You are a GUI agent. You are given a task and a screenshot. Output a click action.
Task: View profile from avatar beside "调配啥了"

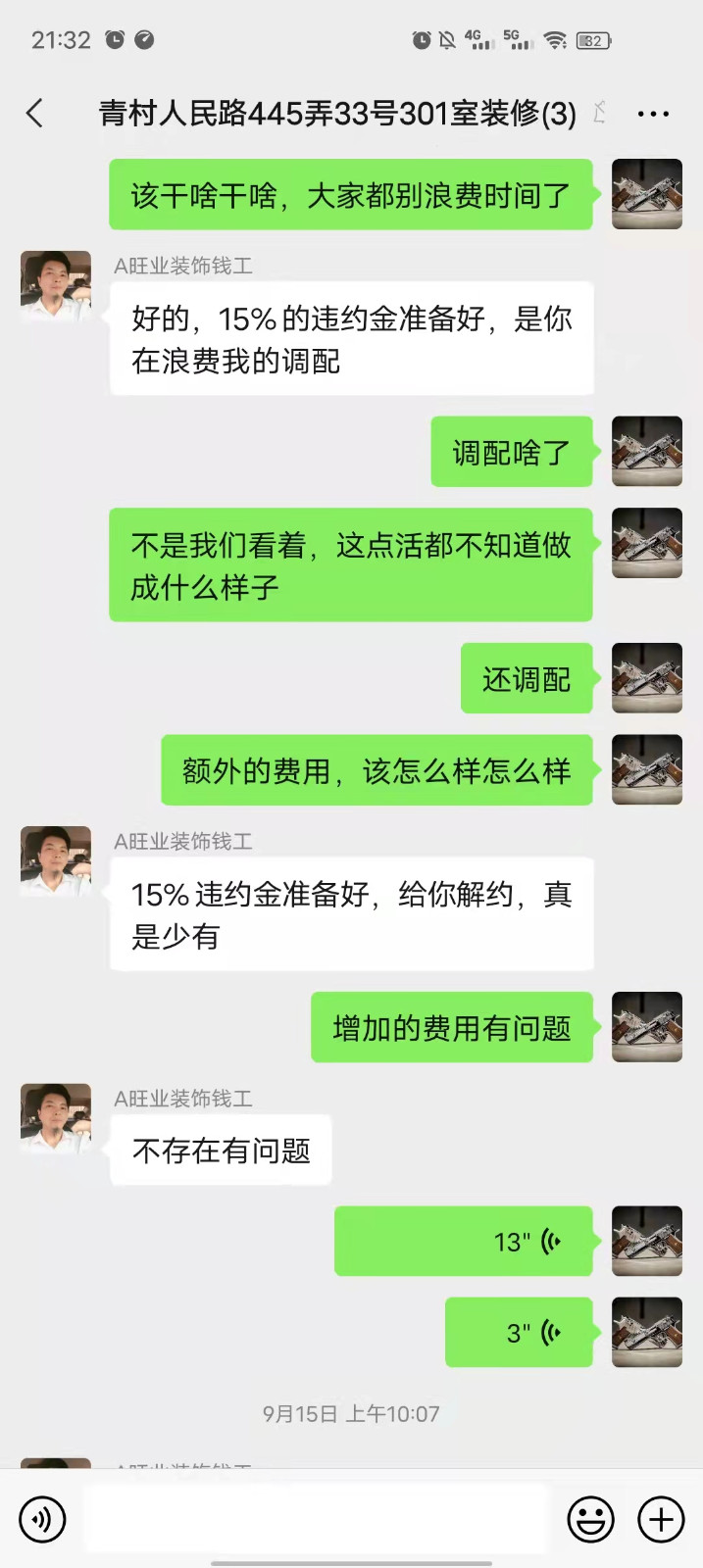coord(647,452)
